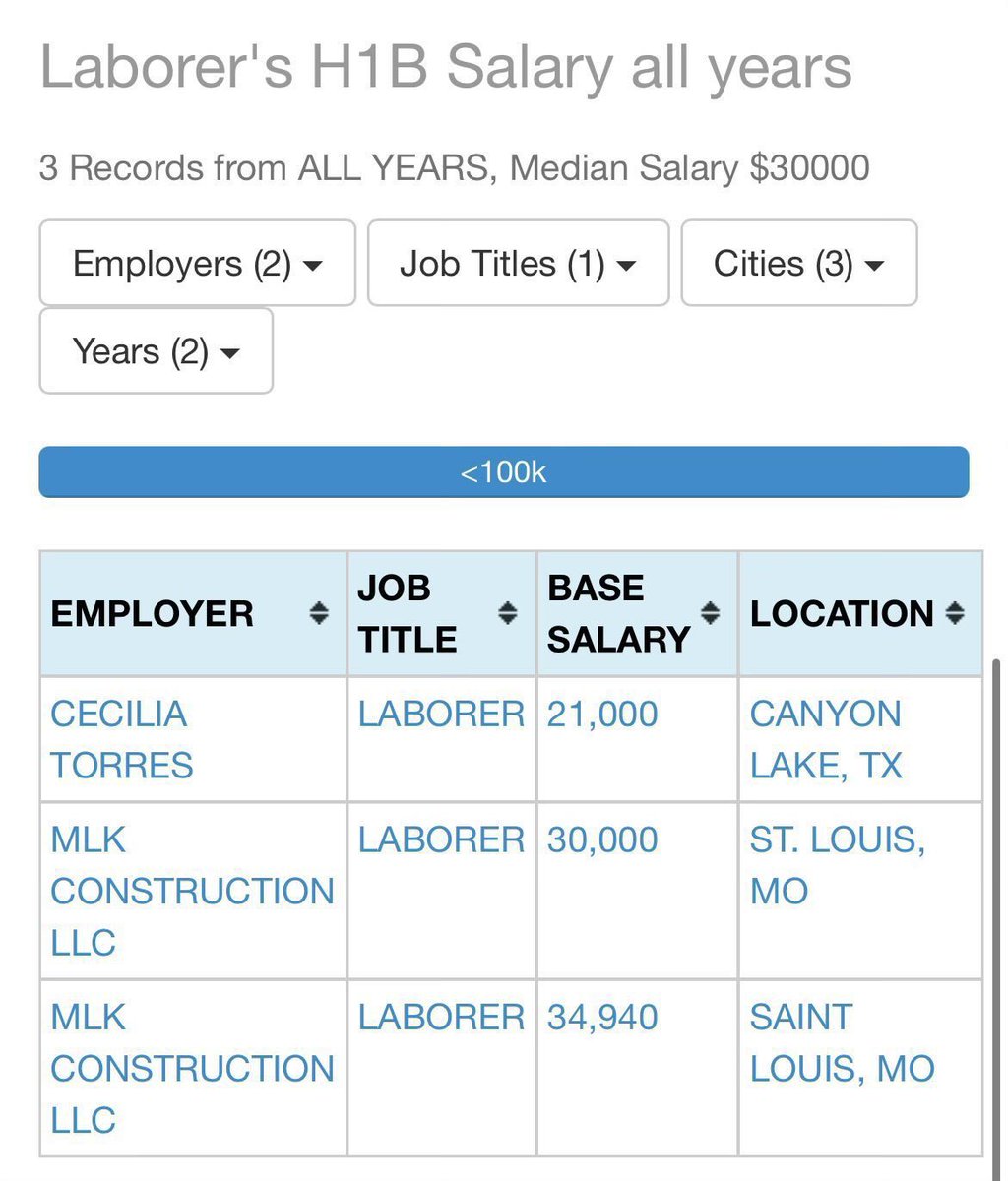Open the St. Louis, MO location link

[837, 864]
